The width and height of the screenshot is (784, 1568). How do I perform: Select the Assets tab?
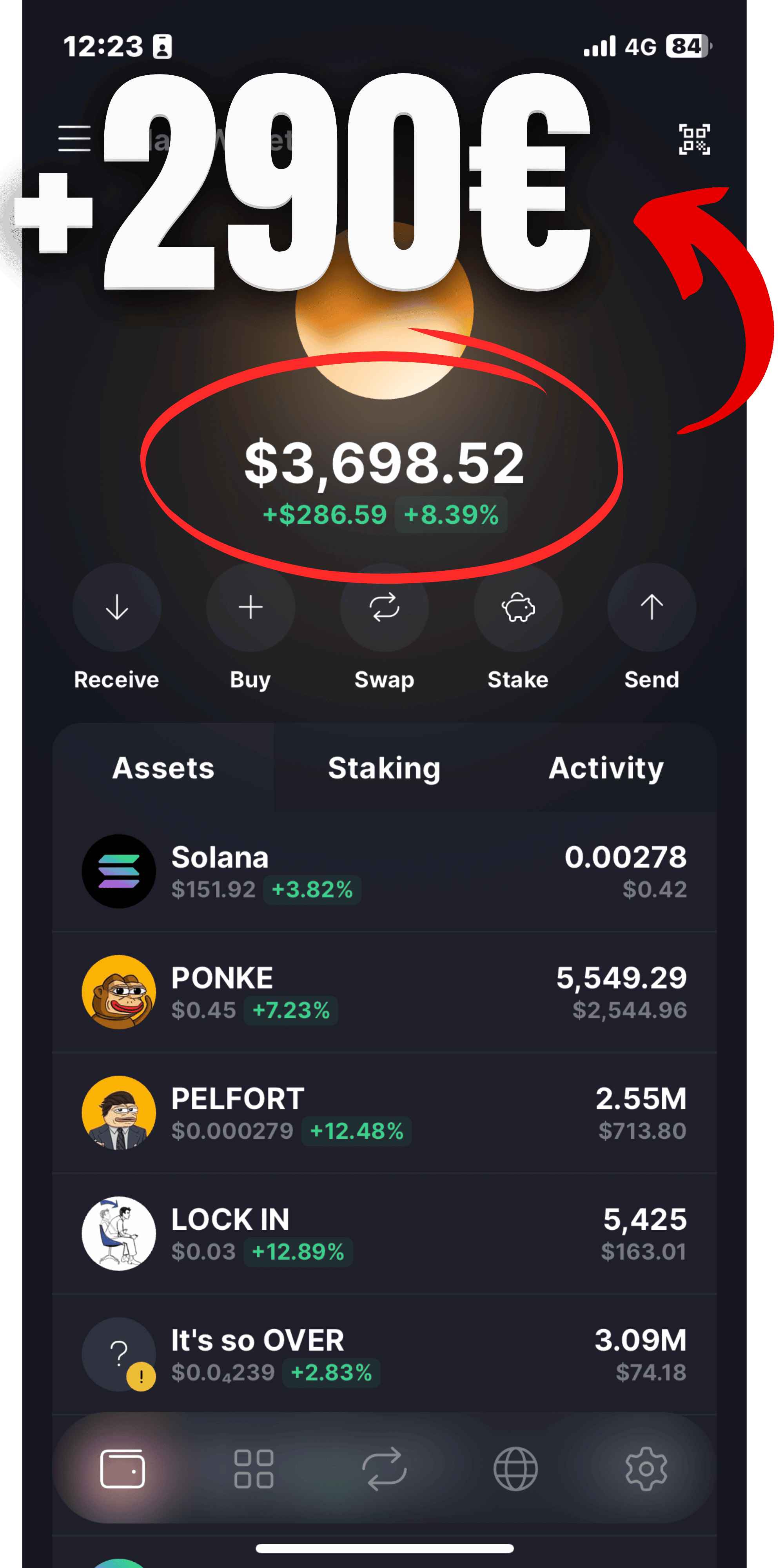tap(163, 768)
